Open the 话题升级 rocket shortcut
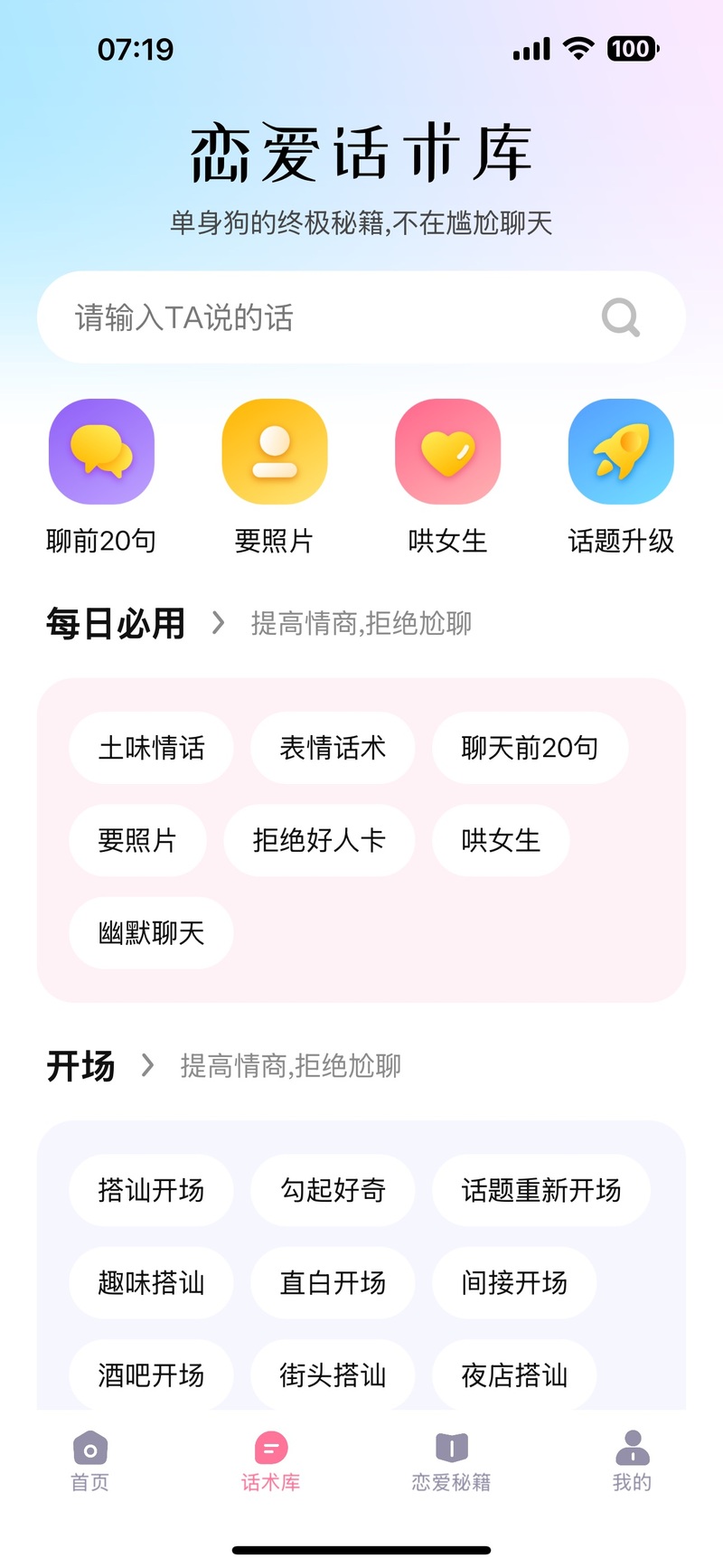Image resolution: width=723 pixels, height=1568 pixels. click(x=621, y=477)
